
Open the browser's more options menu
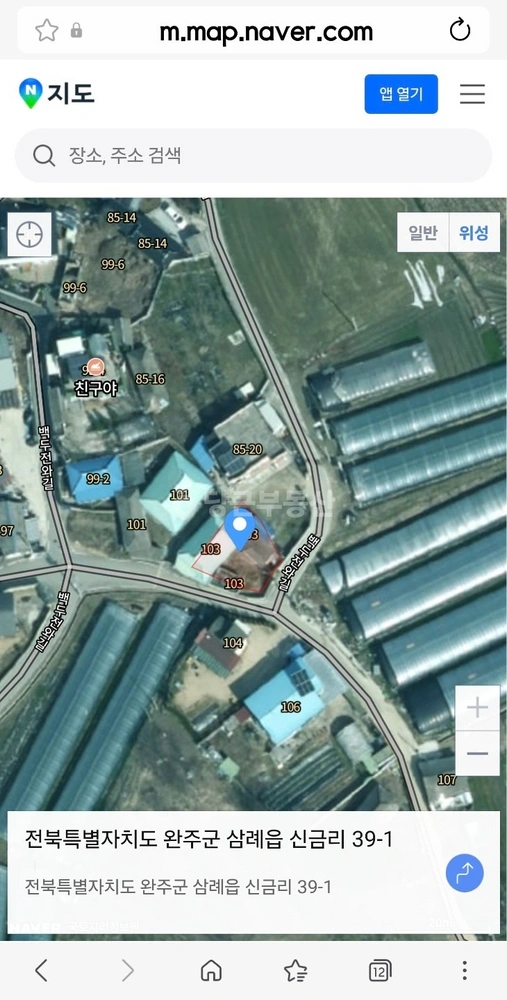[x=464, y=971]
